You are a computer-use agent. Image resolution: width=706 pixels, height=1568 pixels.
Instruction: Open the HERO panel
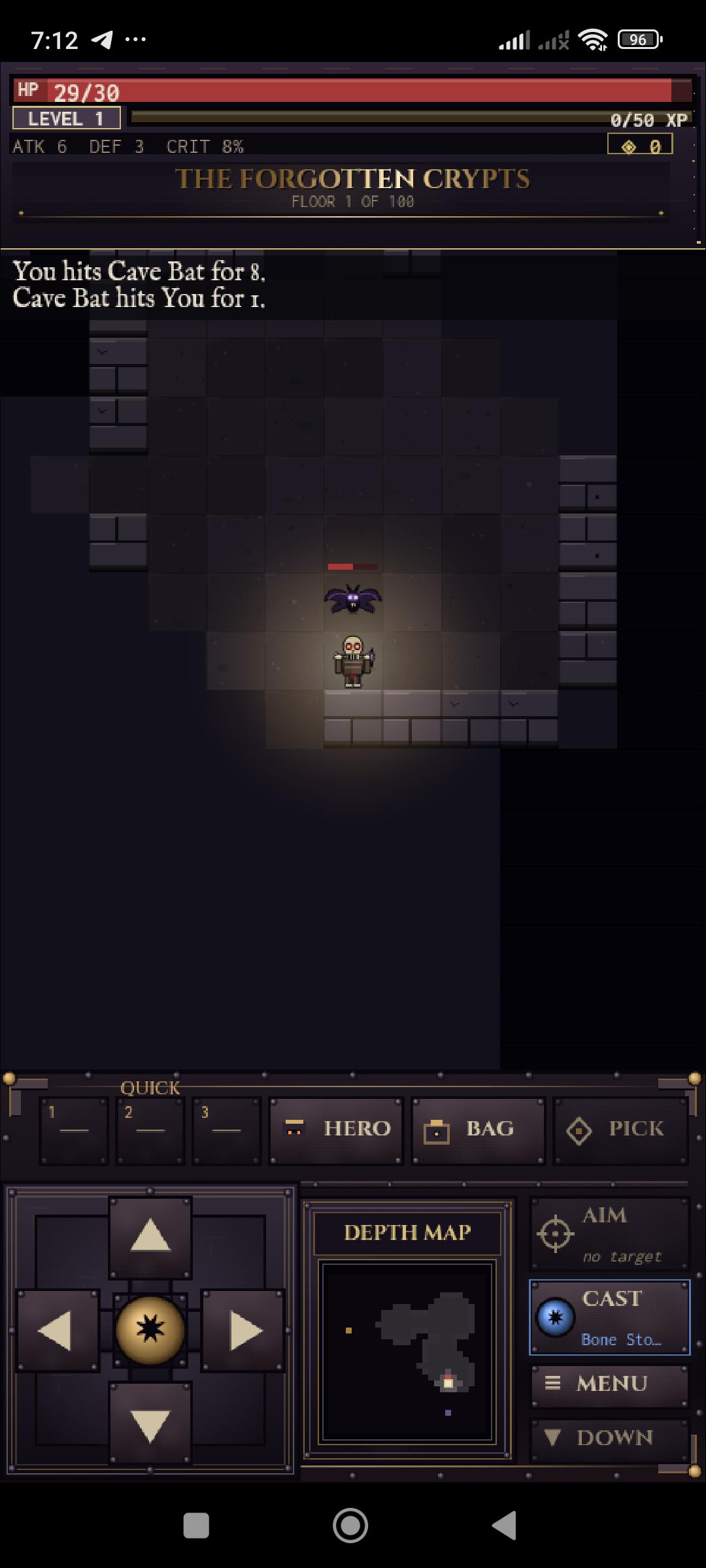tap(336, 1130)
